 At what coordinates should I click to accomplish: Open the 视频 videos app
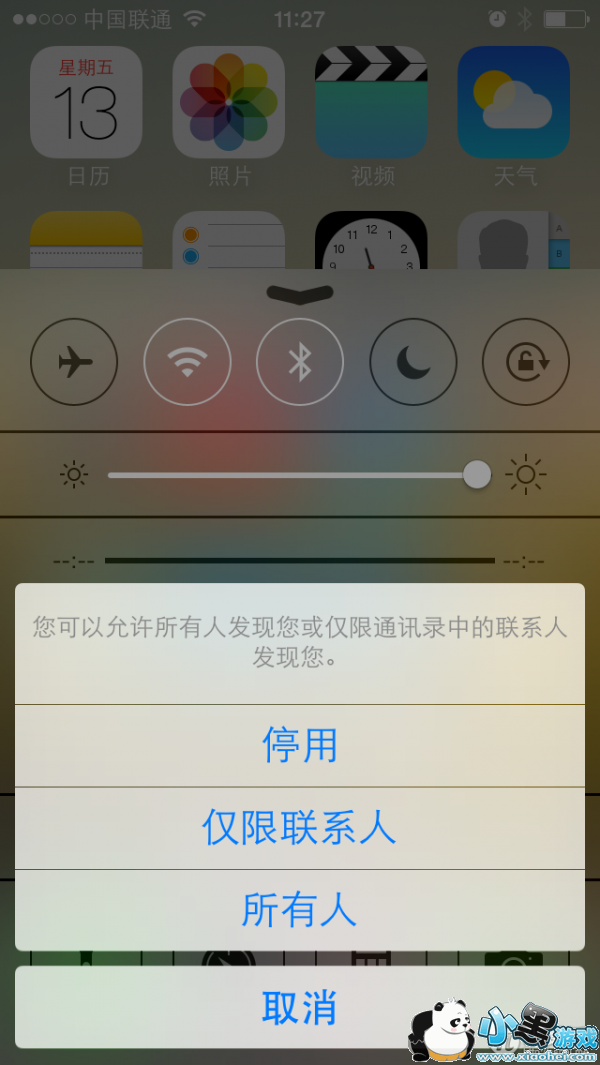pyautogui.click(x=371, y=102)
